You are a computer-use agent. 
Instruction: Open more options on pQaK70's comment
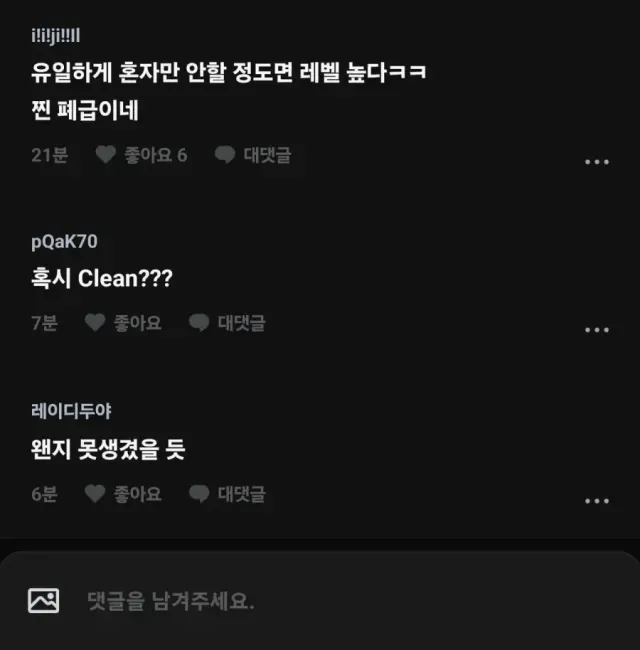pos(596,330)
